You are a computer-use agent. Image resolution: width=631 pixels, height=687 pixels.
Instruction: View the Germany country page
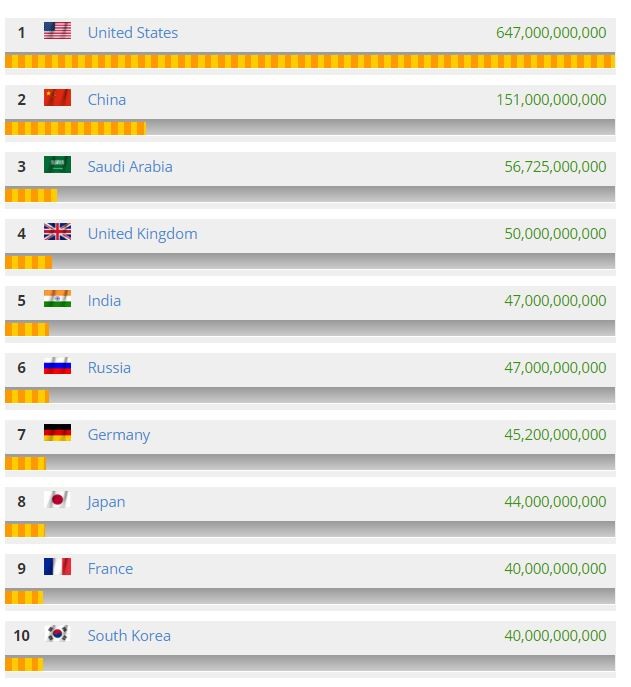coord(118,435)
